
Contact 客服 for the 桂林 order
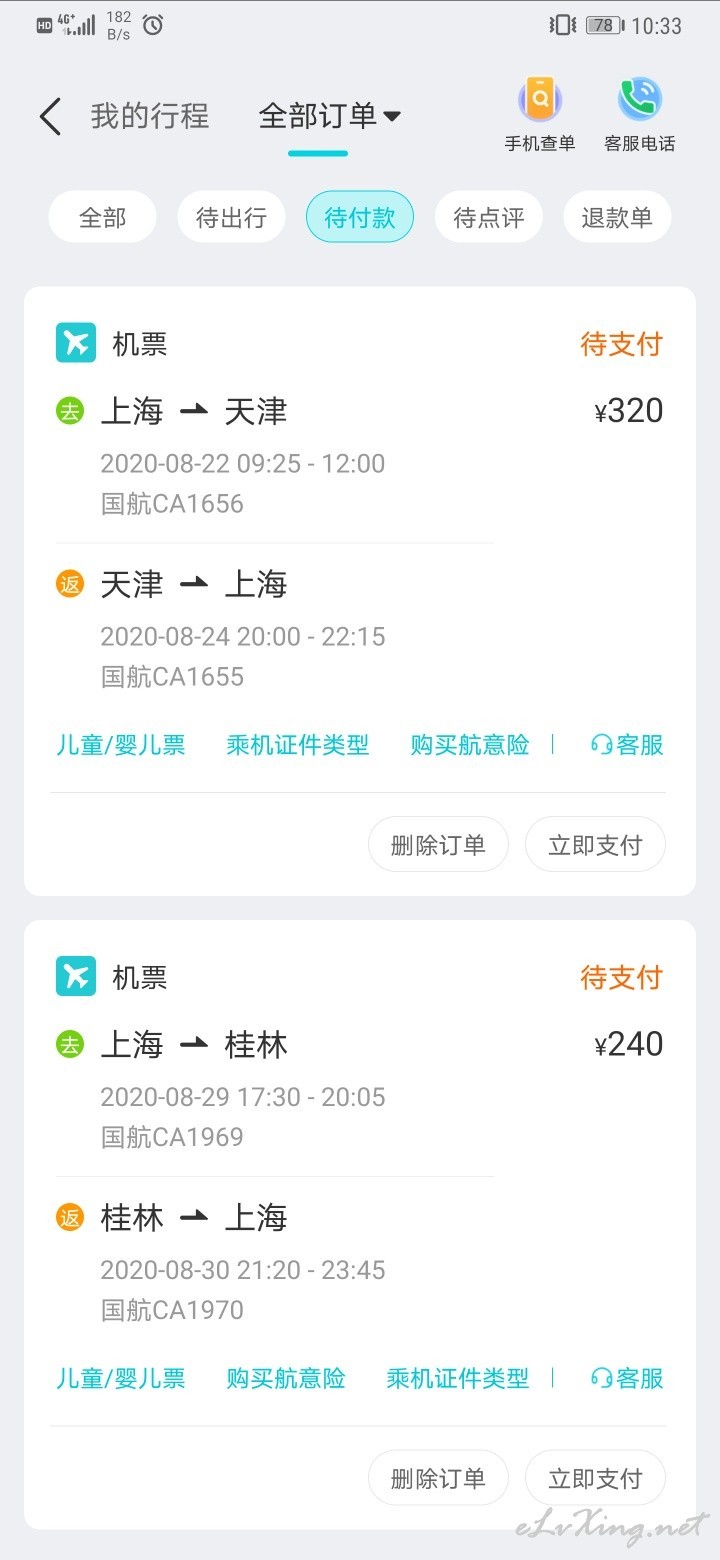coord(627,1378)
